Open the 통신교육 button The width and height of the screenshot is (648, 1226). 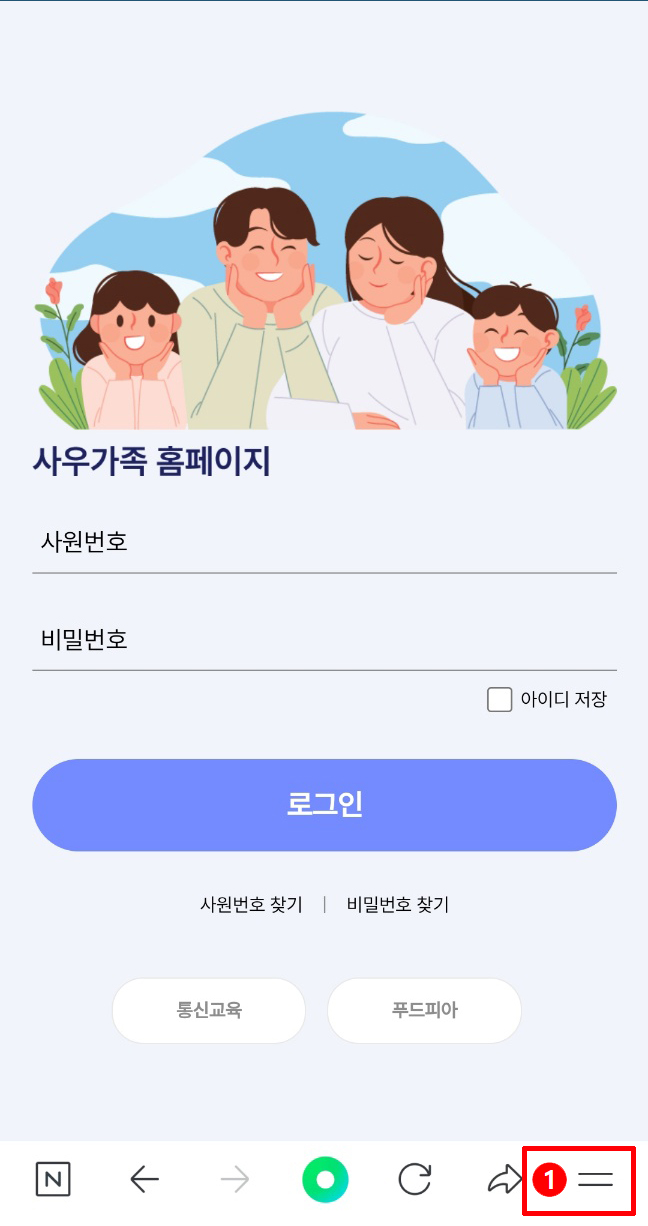coord(209,1010)
